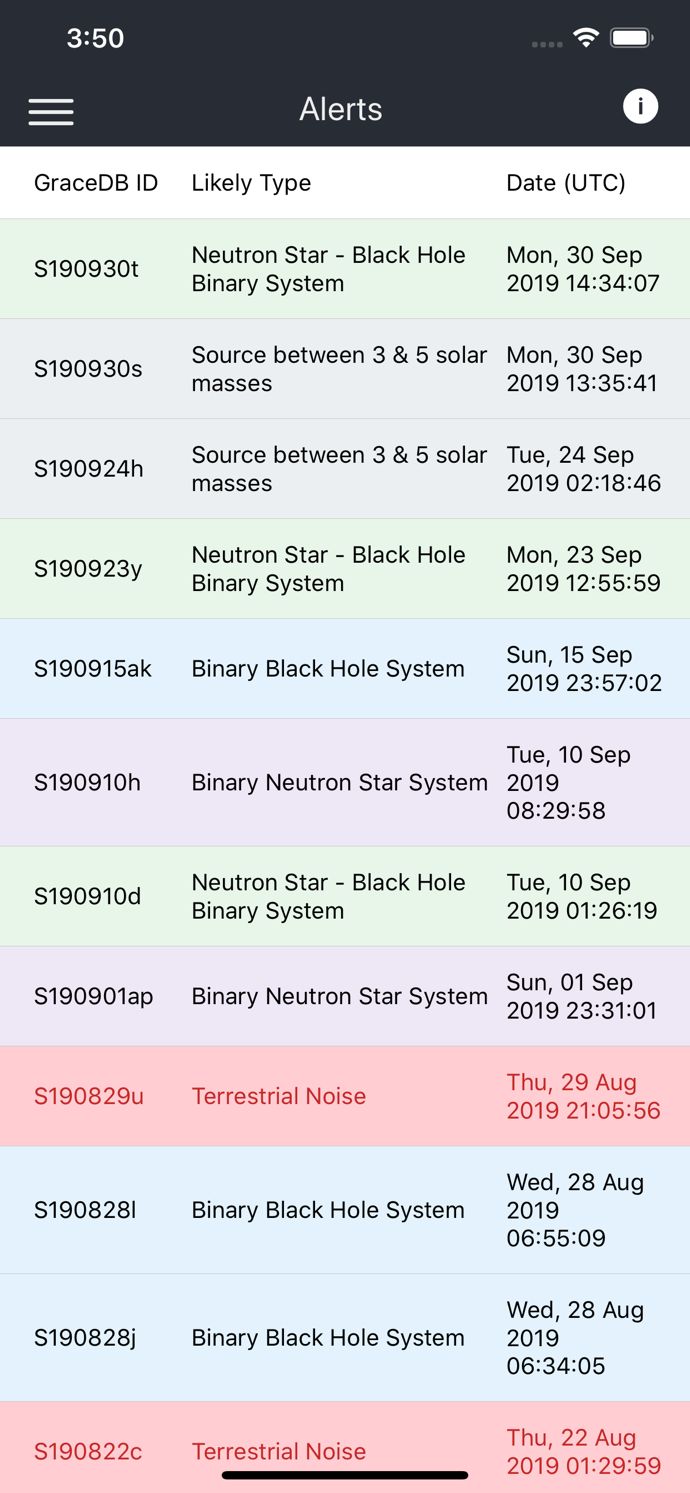Open alert S190930s
This screenshot has height=1493, width=690.
point(345,369)
